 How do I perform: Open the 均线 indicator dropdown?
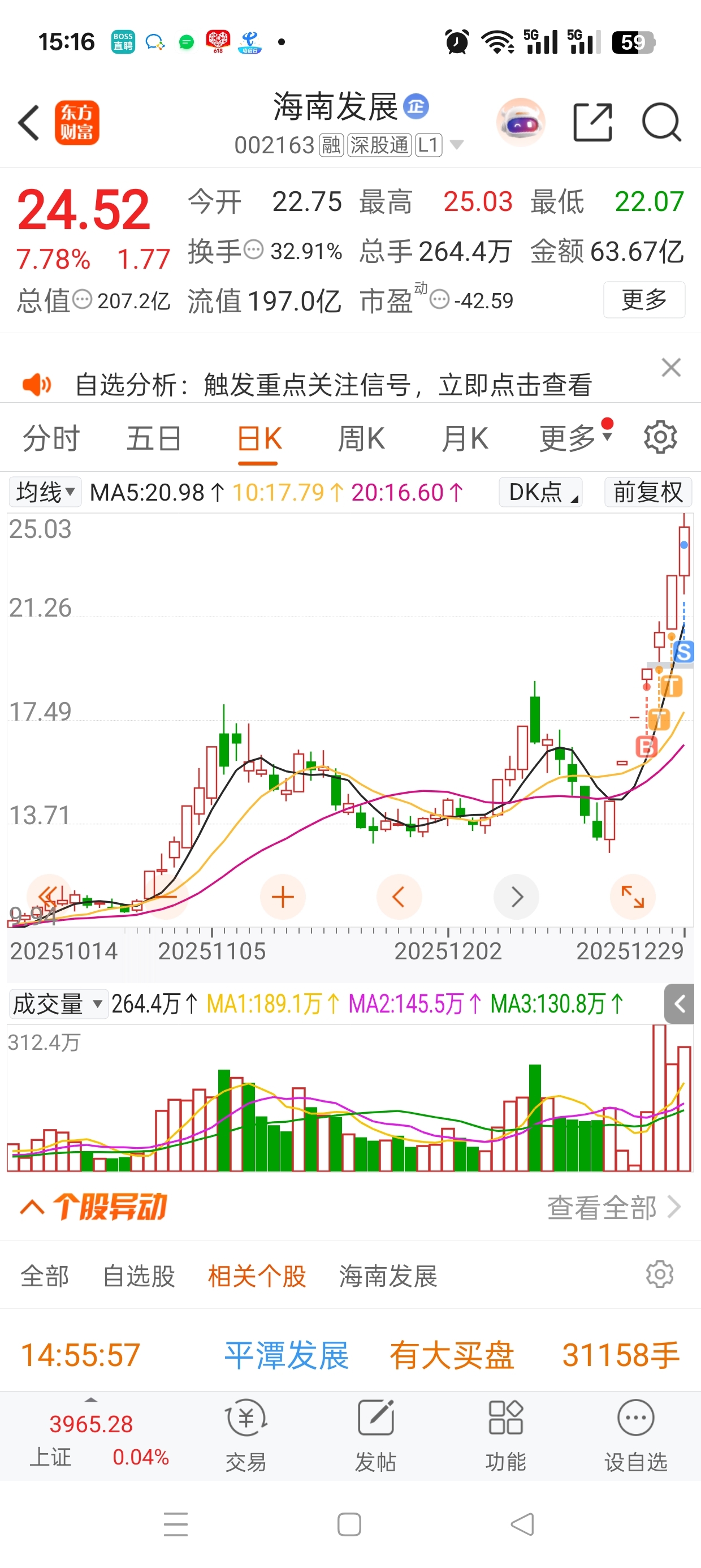pos(45,492)
